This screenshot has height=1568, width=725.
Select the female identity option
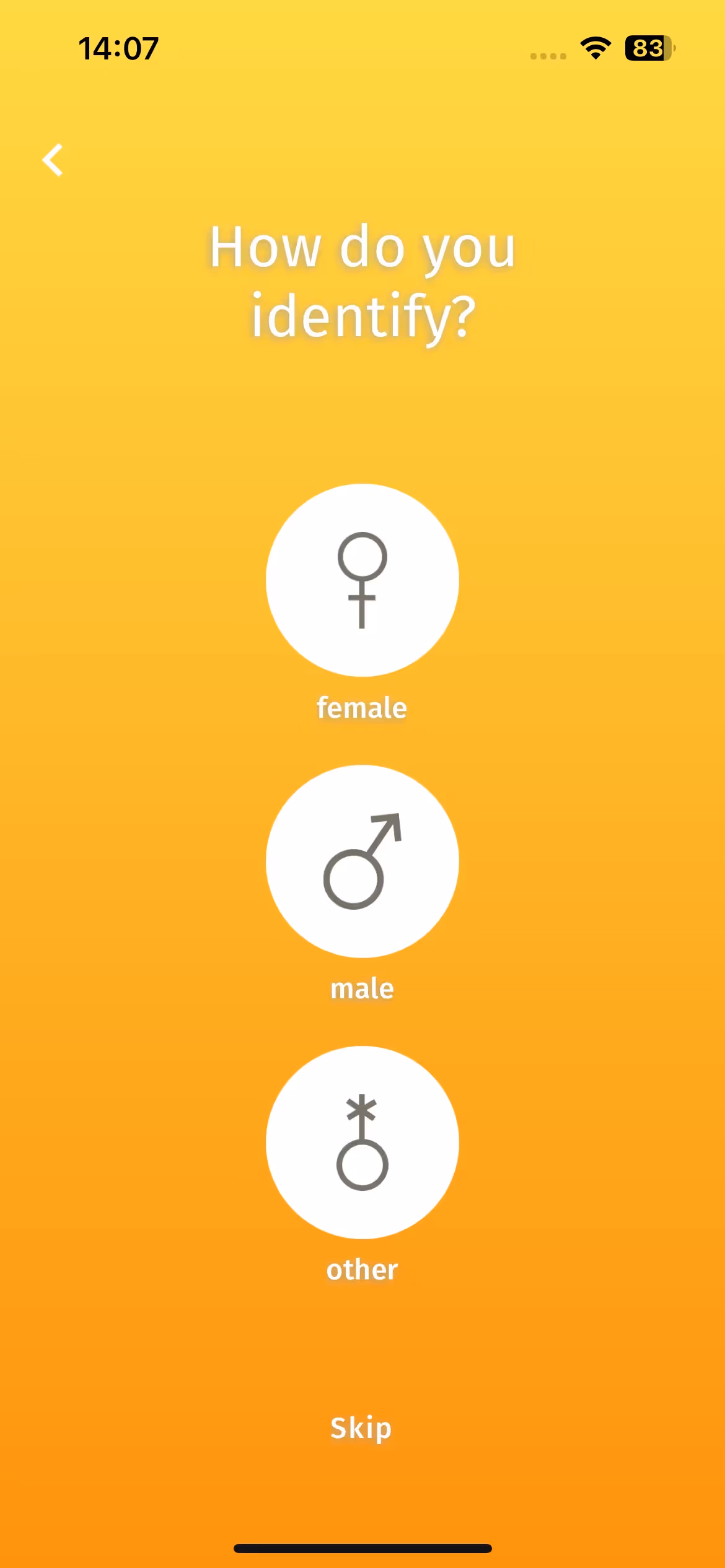tap(362, 580)
